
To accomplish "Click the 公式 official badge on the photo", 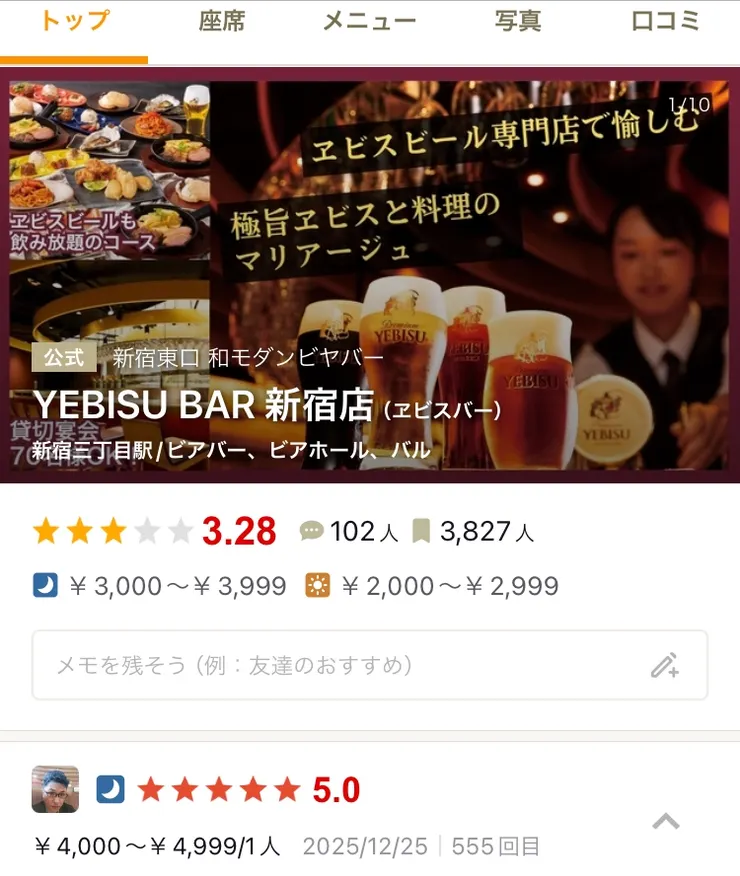I will (64, 356).
